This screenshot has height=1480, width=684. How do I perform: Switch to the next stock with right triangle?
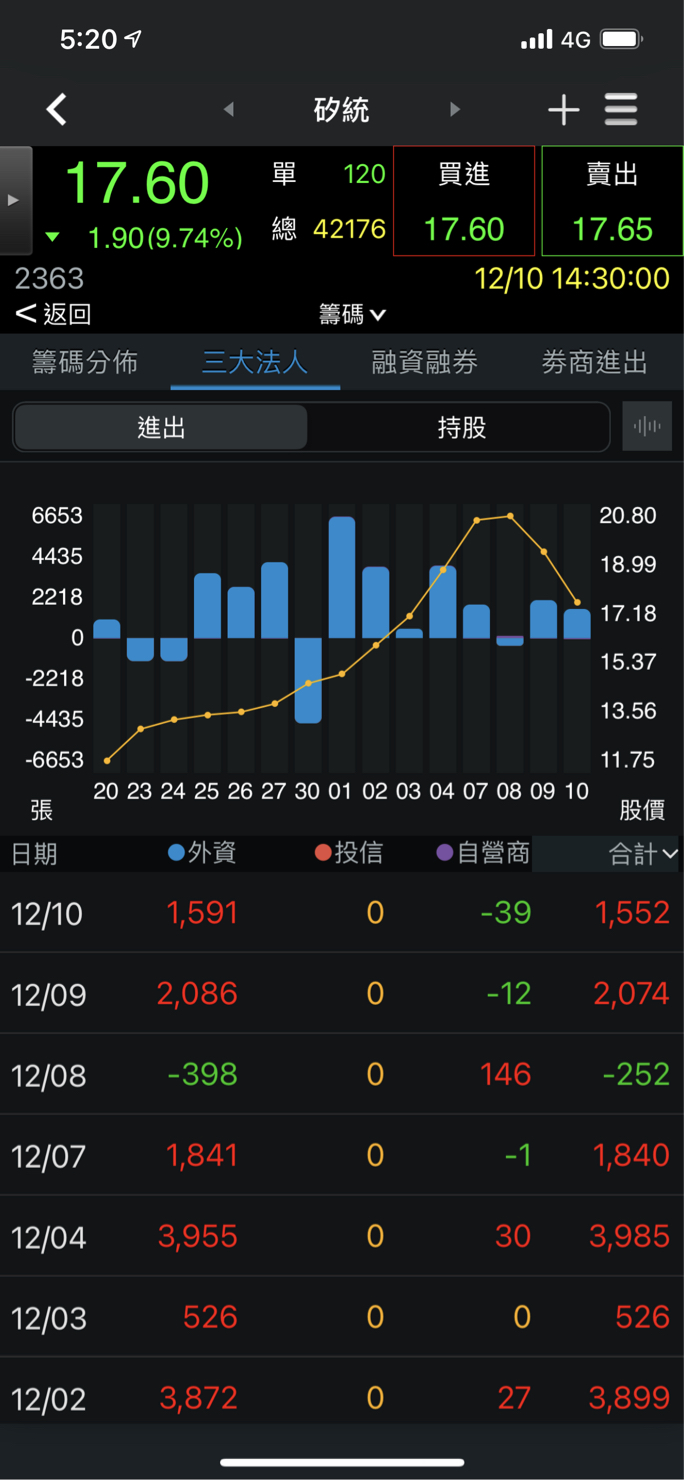(455, 109)
